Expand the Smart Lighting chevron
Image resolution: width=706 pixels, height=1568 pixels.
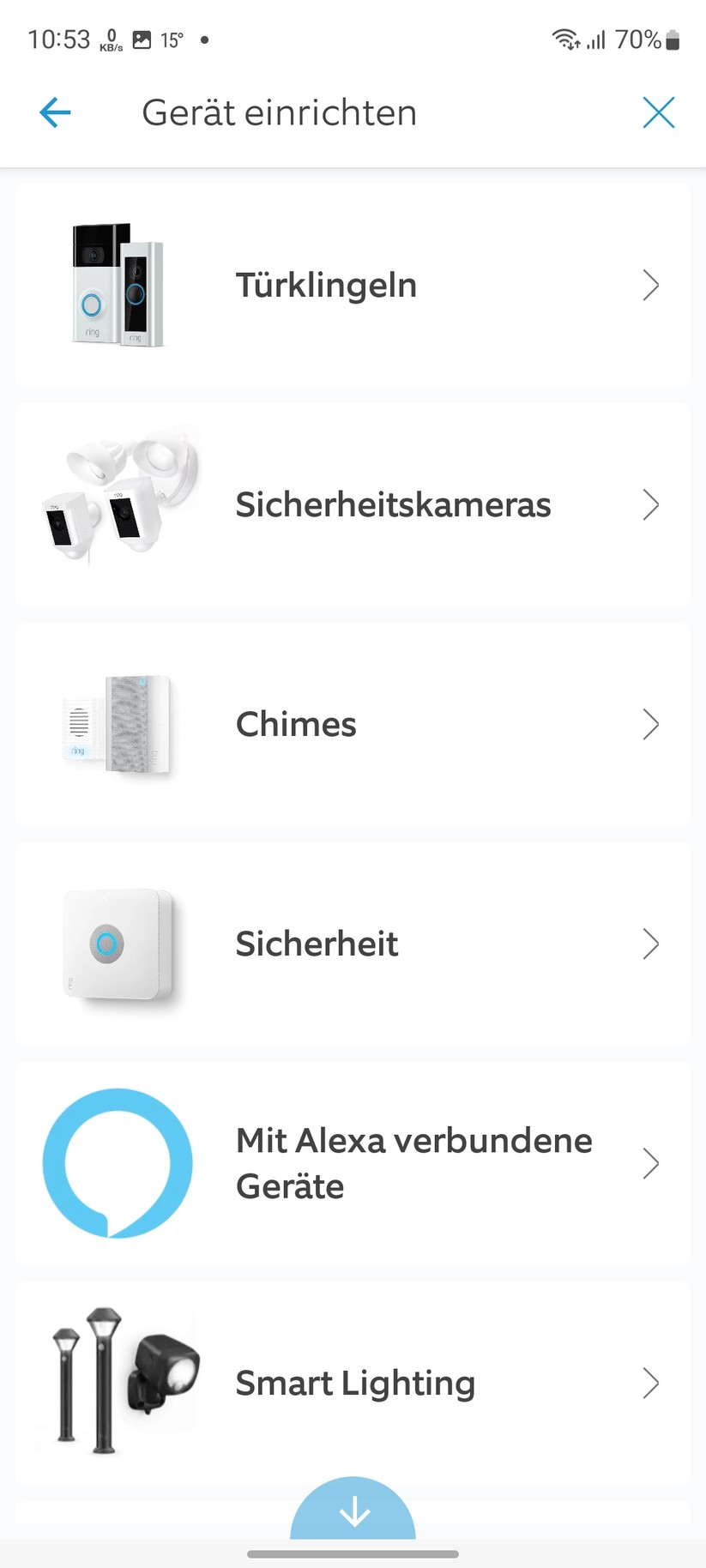pos(651,1383)
